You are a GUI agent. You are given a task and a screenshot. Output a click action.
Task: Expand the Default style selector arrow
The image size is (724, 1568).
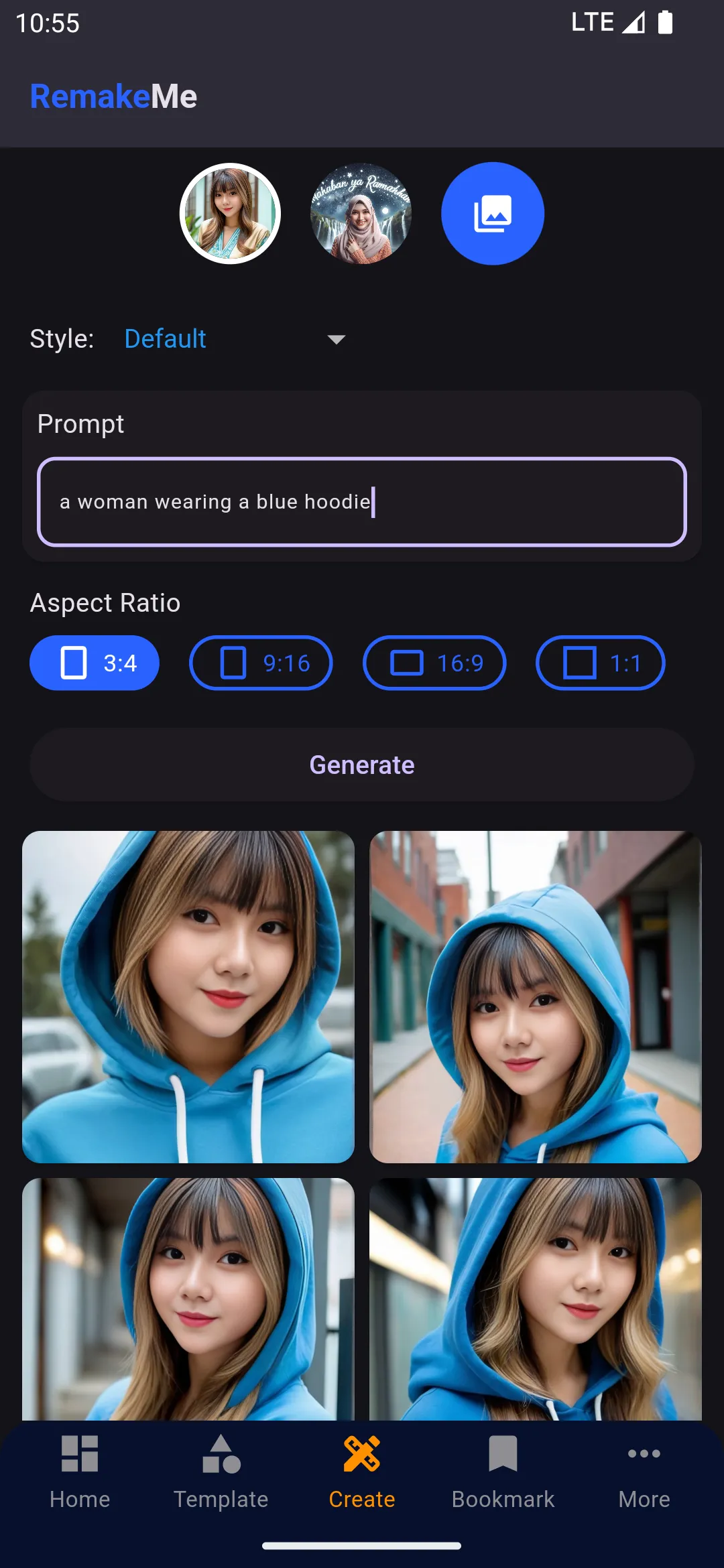(335, 340)
